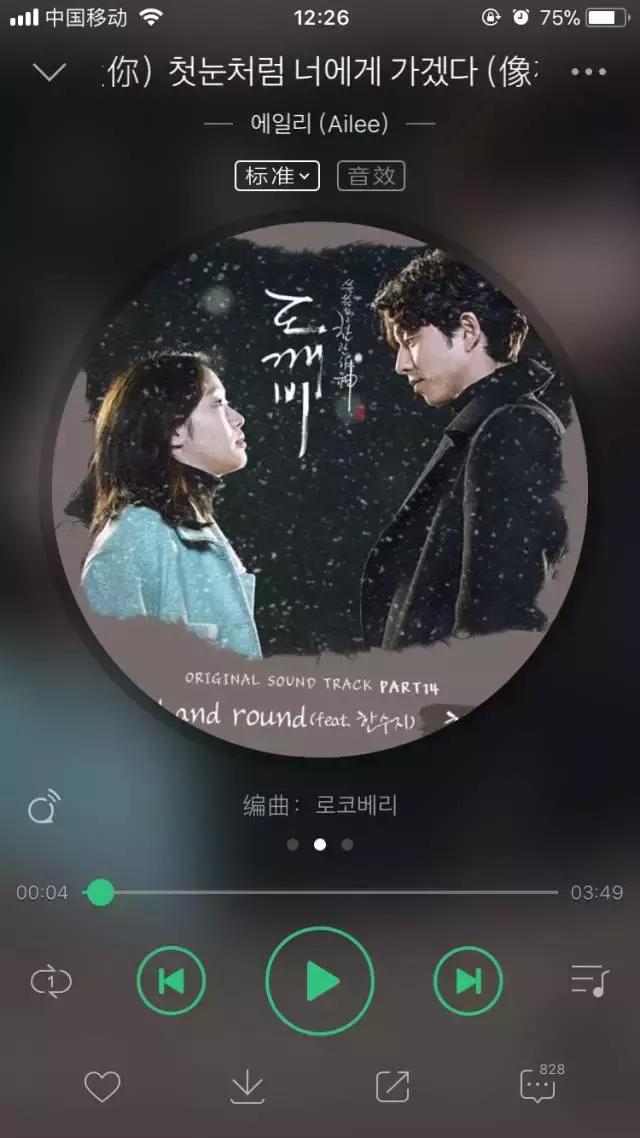Like this song with the heart icon

click(x=102, y=1087)
